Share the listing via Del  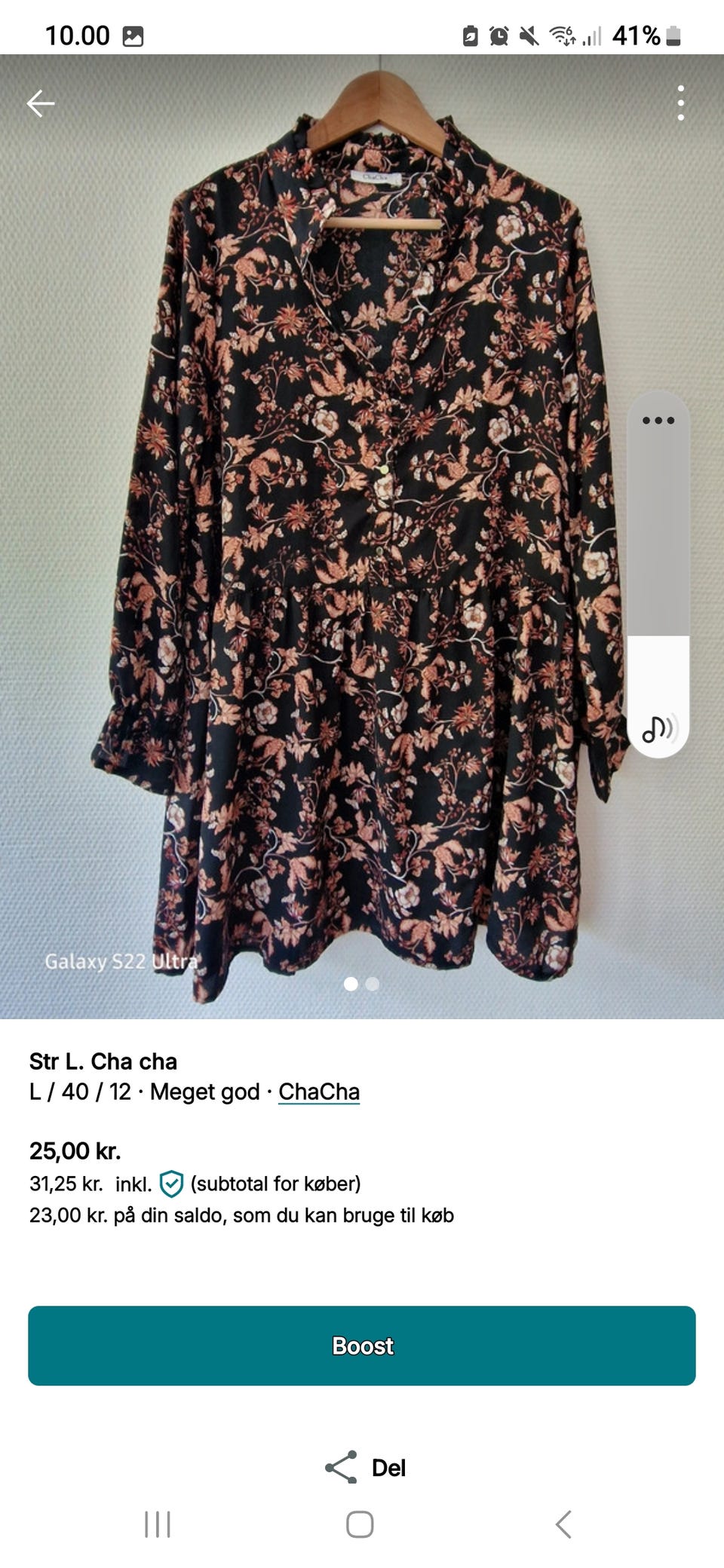click(x=367, y=1468)
